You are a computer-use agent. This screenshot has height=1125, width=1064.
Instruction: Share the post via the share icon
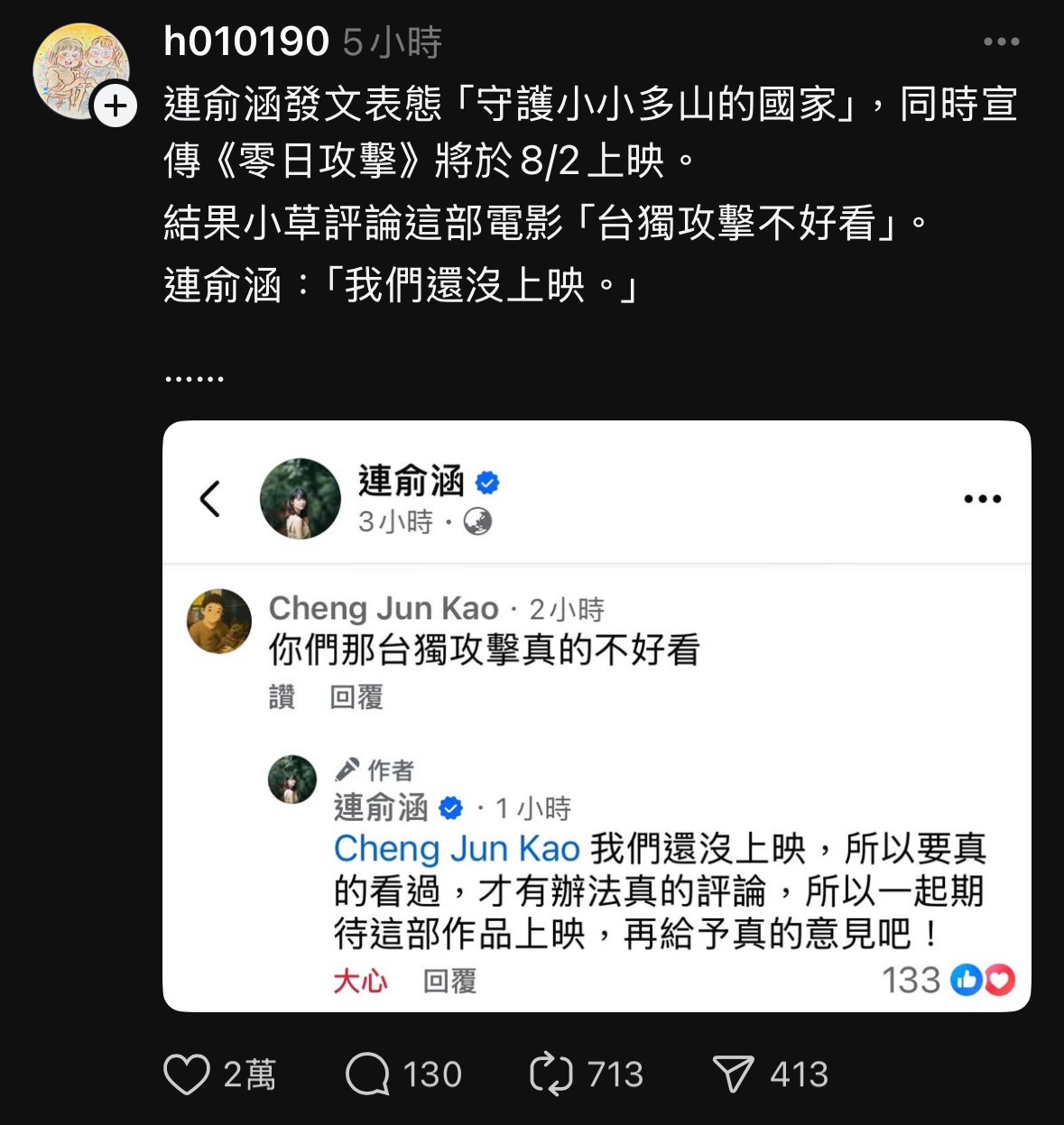coord(732,1074)
